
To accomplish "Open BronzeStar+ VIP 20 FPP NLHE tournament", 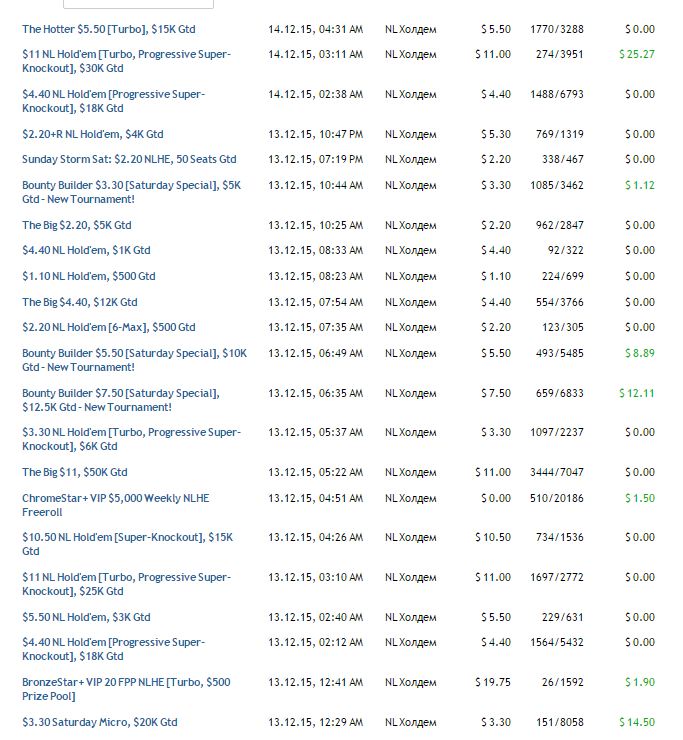I will (126, 682).
